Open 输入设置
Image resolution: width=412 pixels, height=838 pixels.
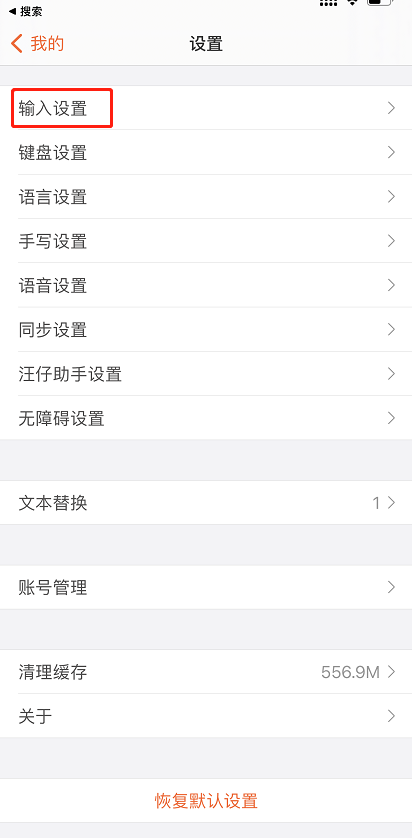point(206,108)
